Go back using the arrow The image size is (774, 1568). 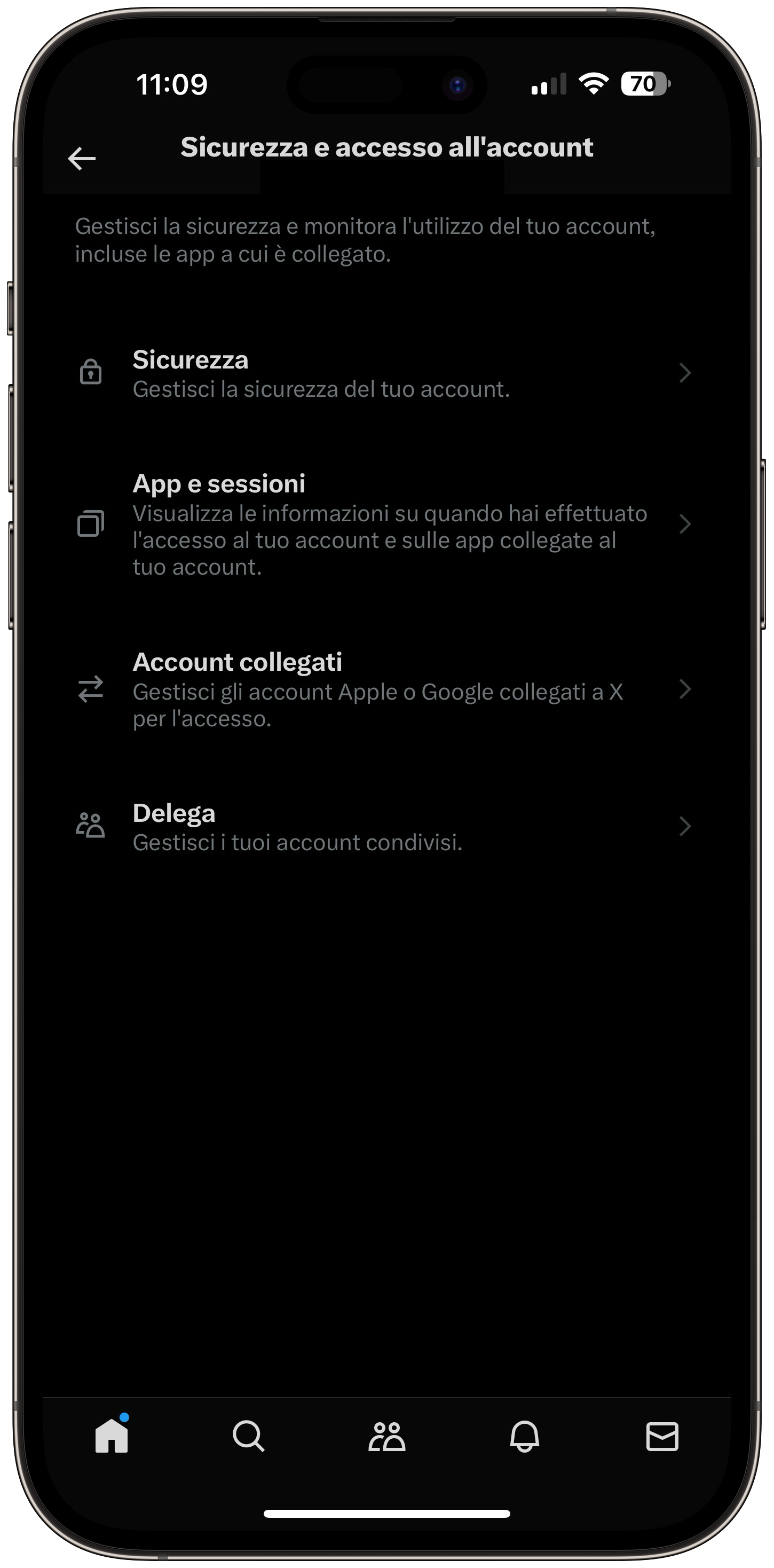tap(82, 159)
